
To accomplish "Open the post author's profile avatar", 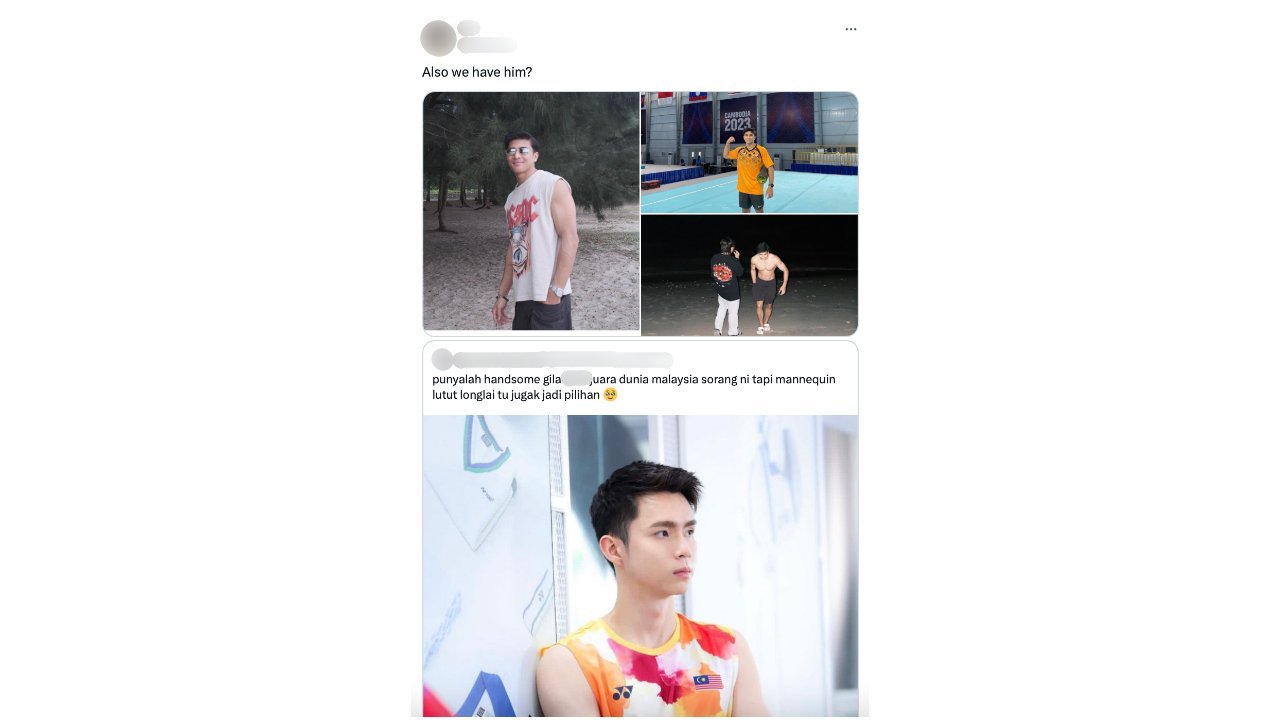I will pos(438,38).
